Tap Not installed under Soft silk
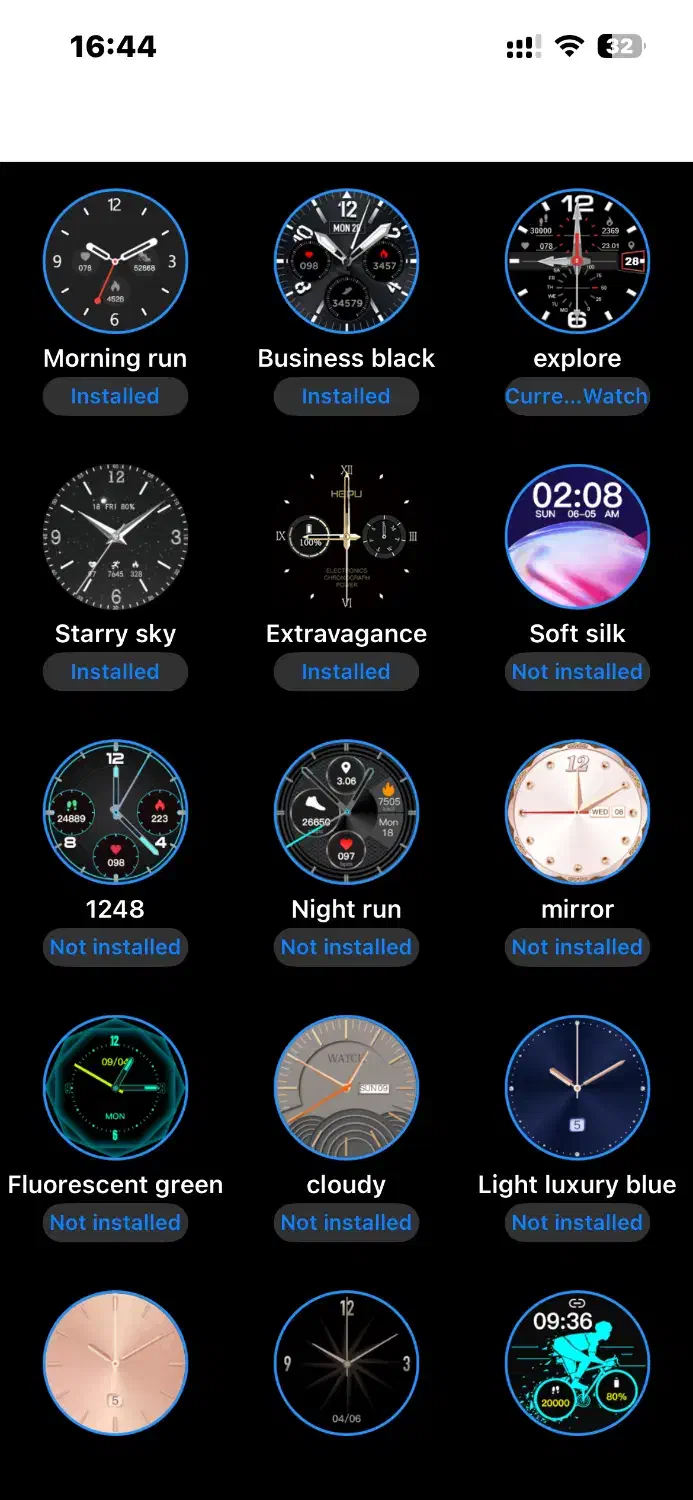Screen dimensions: 693x1500 577,672
